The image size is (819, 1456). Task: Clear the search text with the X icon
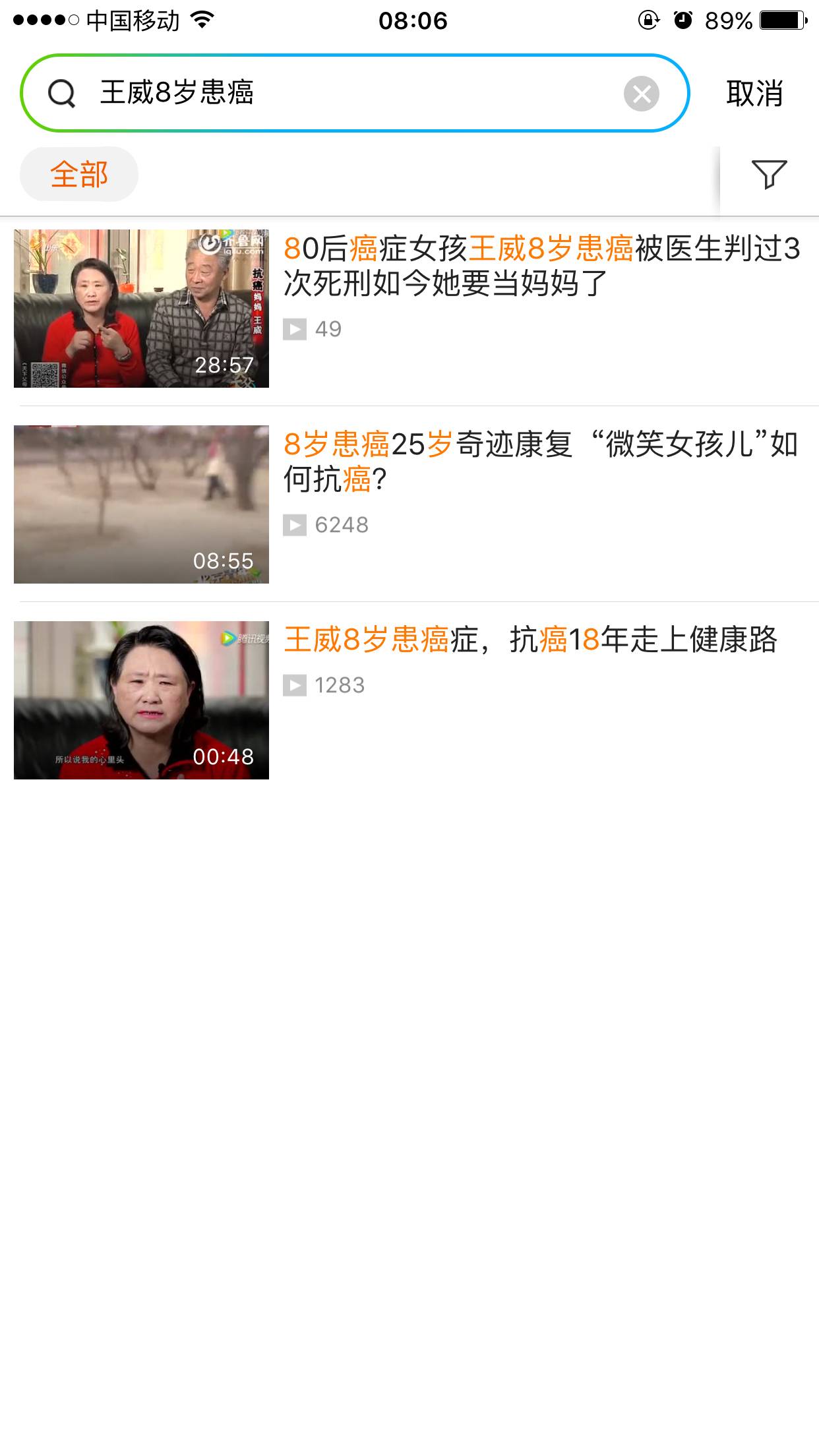641,94
